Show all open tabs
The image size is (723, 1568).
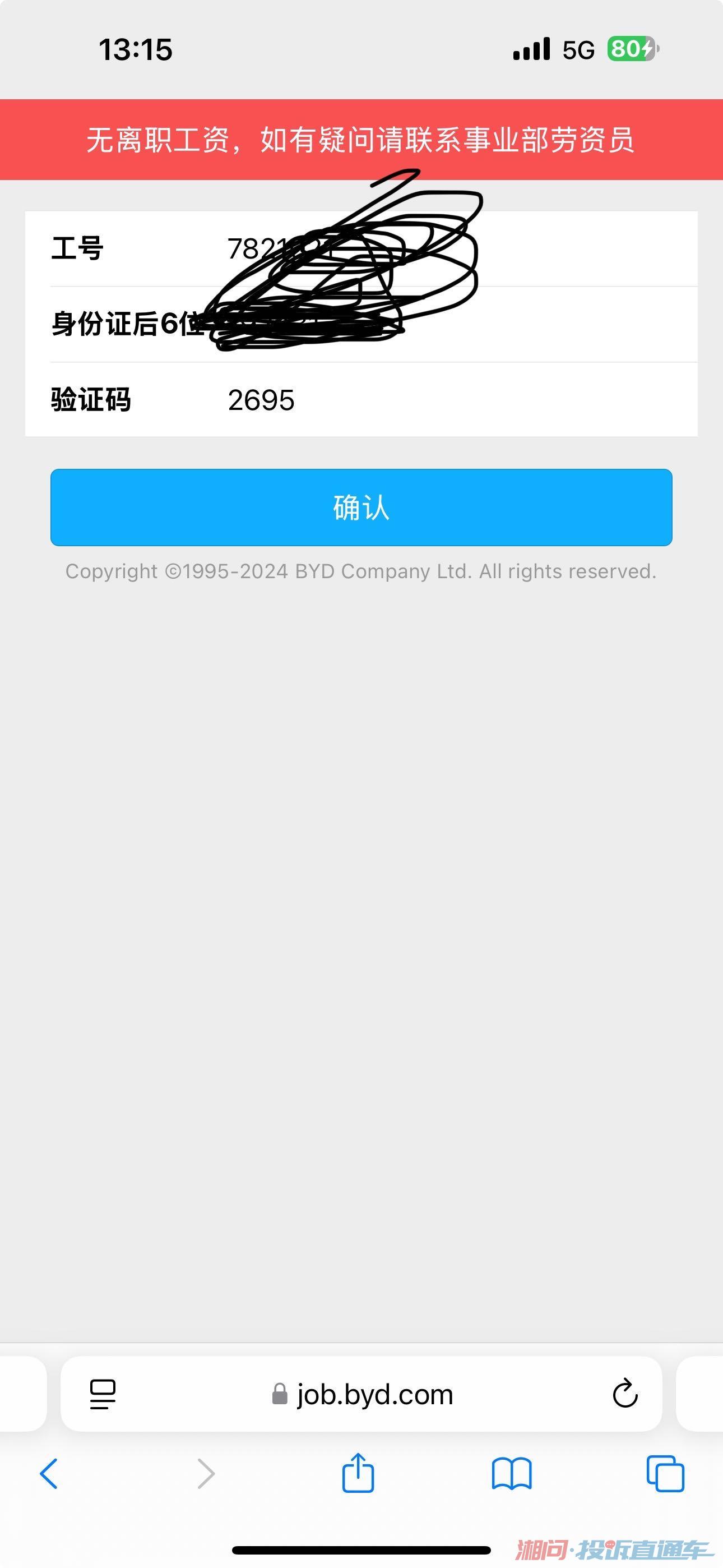[x=665, y=1474]
